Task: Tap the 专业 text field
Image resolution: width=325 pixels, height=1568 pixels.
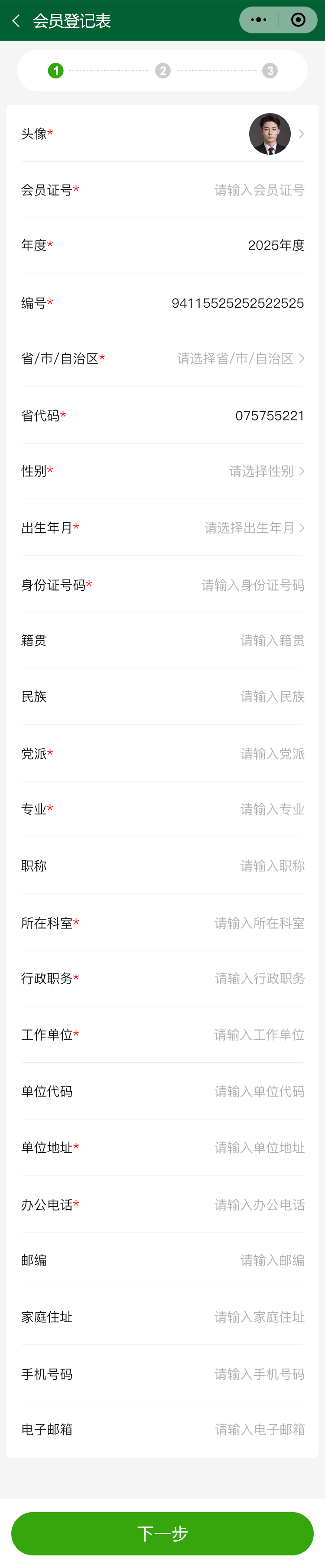Action: coord(271,809)
